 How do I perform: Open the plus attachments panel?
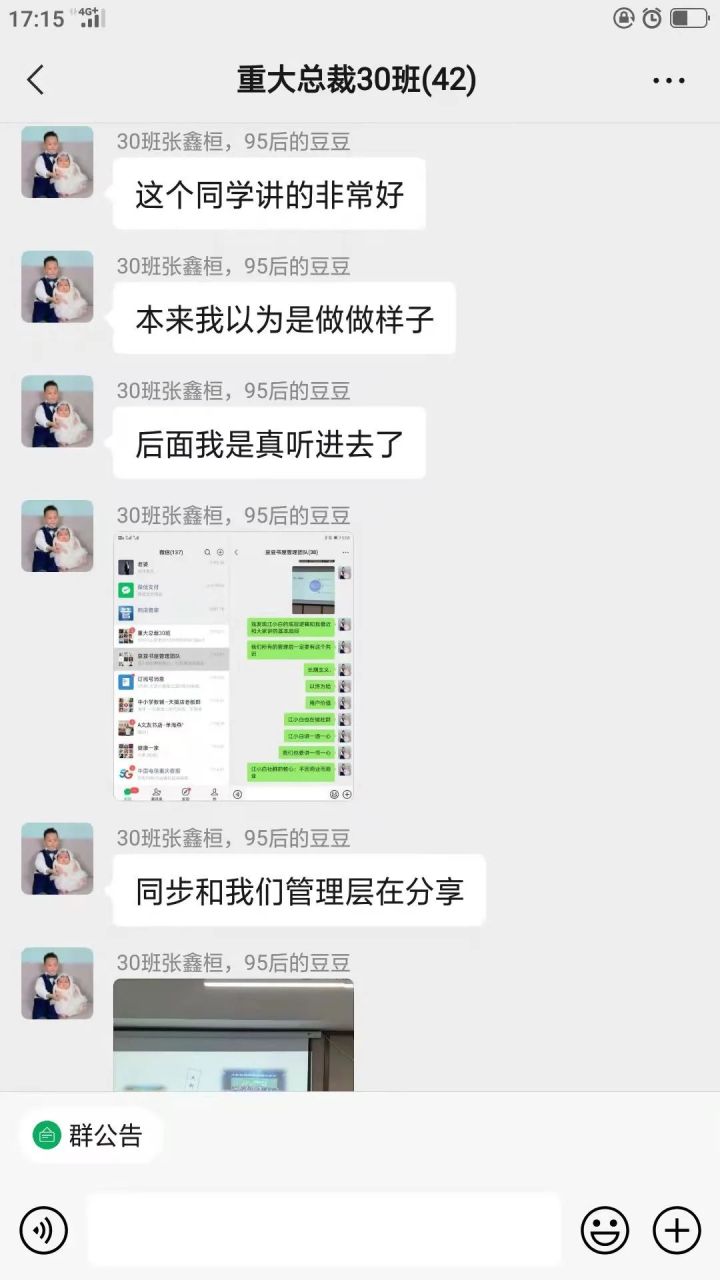[677, 1229]
